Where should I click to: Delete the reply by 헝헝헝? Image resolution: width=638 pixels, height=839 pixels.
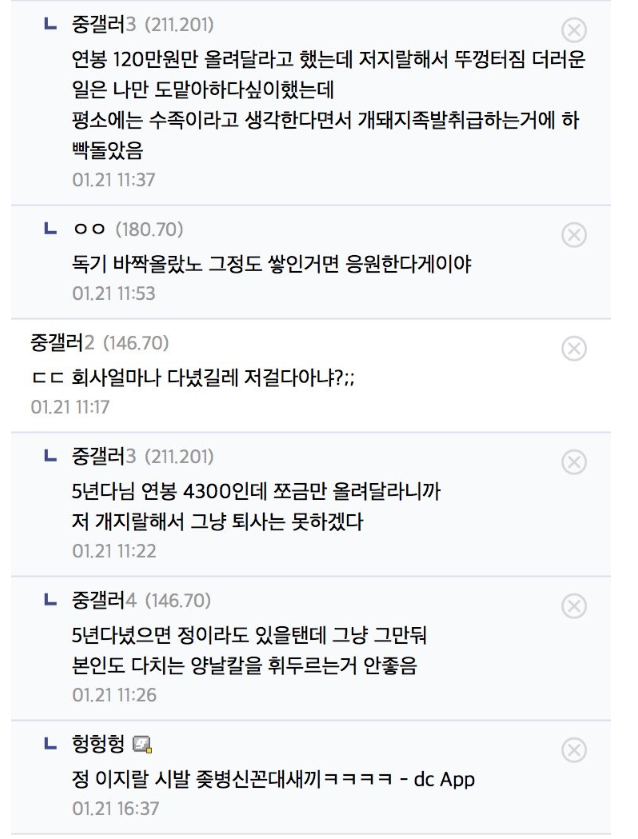[576, 746]
